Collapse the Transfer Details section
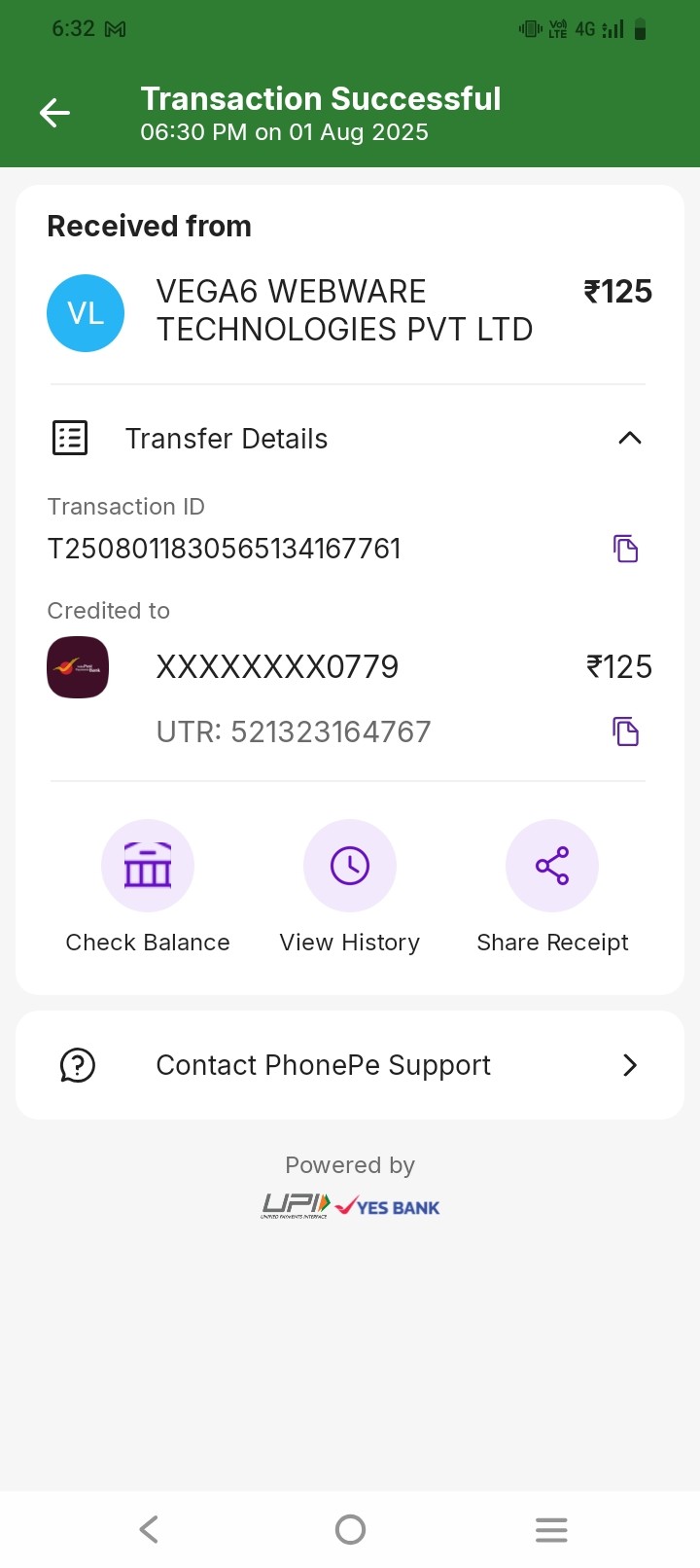Viewport: 700px width, 1568px height. (x=629, y=438)
